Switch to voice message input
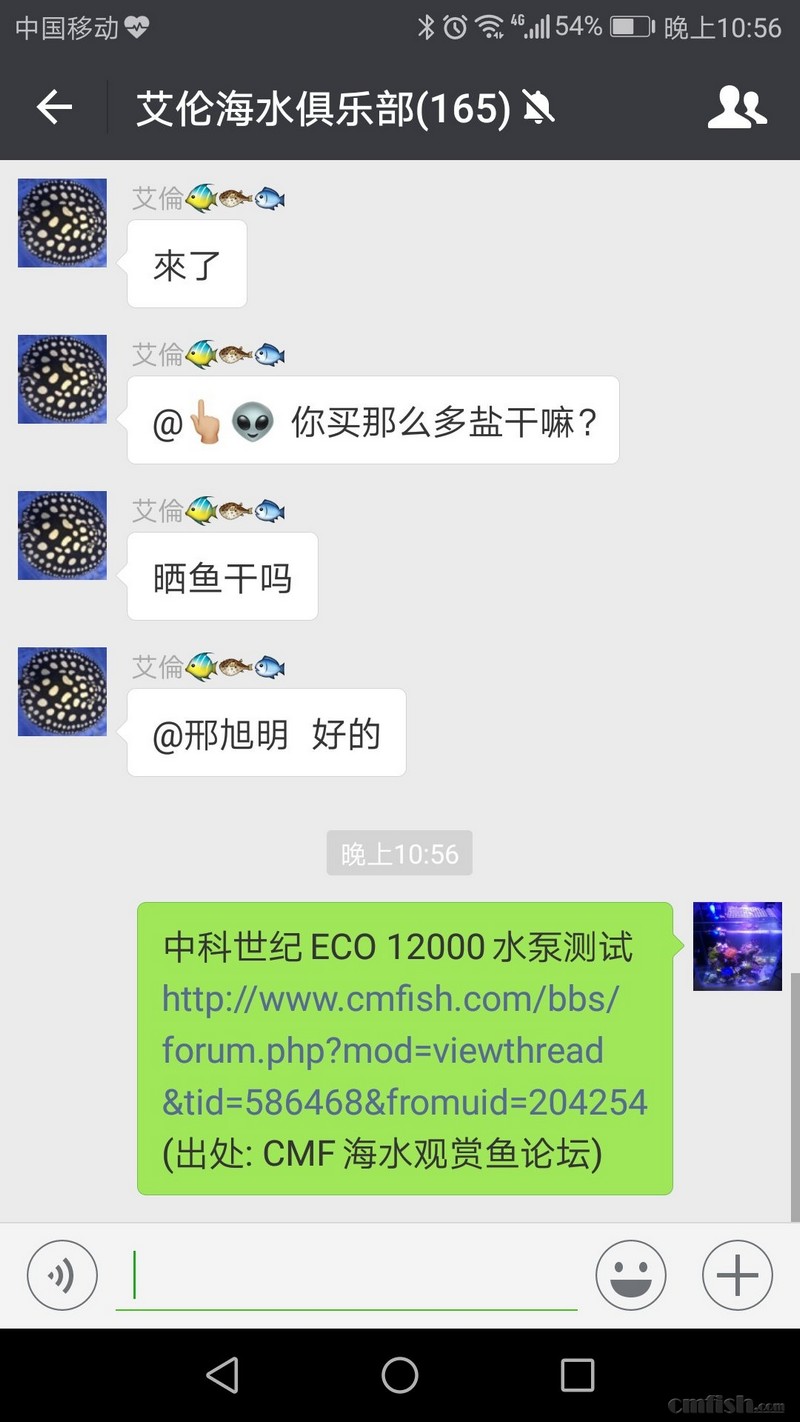Viewport: 800px width, 1422px height. (62, 1275)
